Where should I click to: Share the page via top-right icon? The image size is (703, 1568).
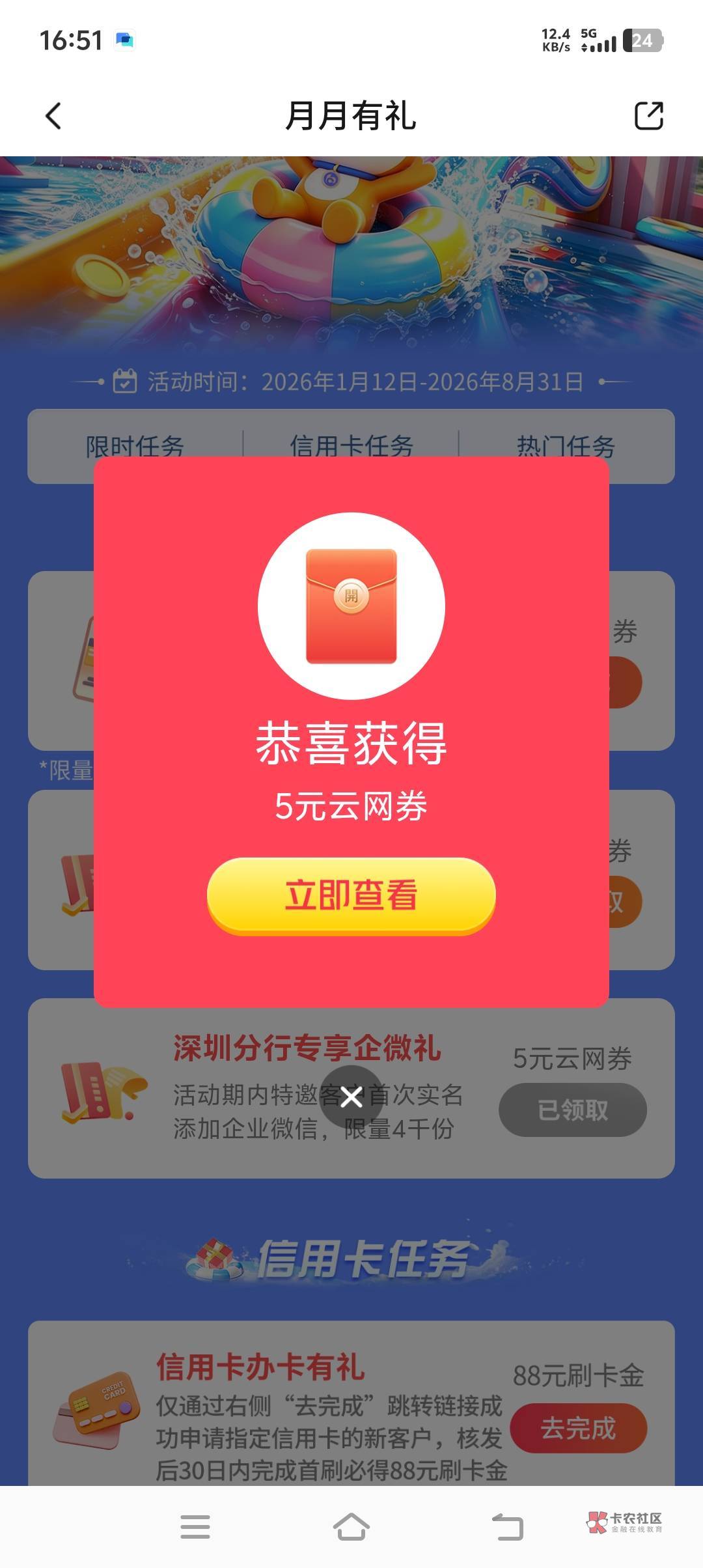tap(649, 116)
